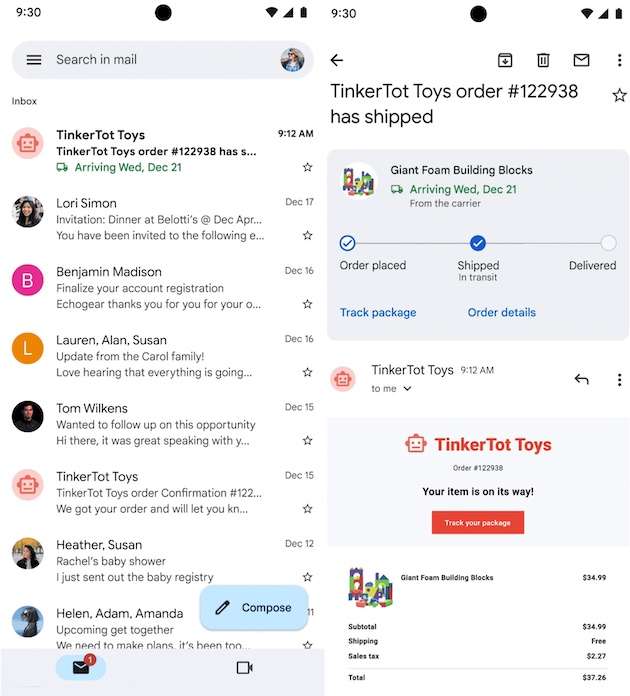Tap the red Track your package button
Viewport: 630px width, 696px height.
[x=477, y=522]
